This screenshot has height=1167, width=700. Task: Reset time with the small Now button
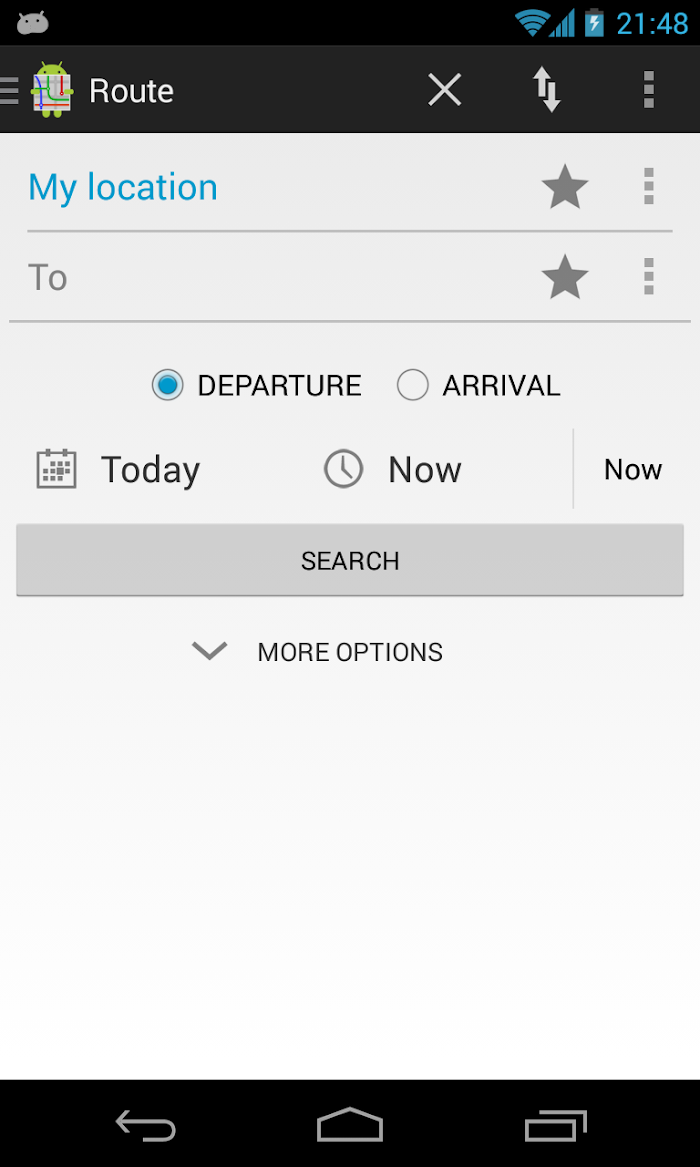click(x=633, y=470)
